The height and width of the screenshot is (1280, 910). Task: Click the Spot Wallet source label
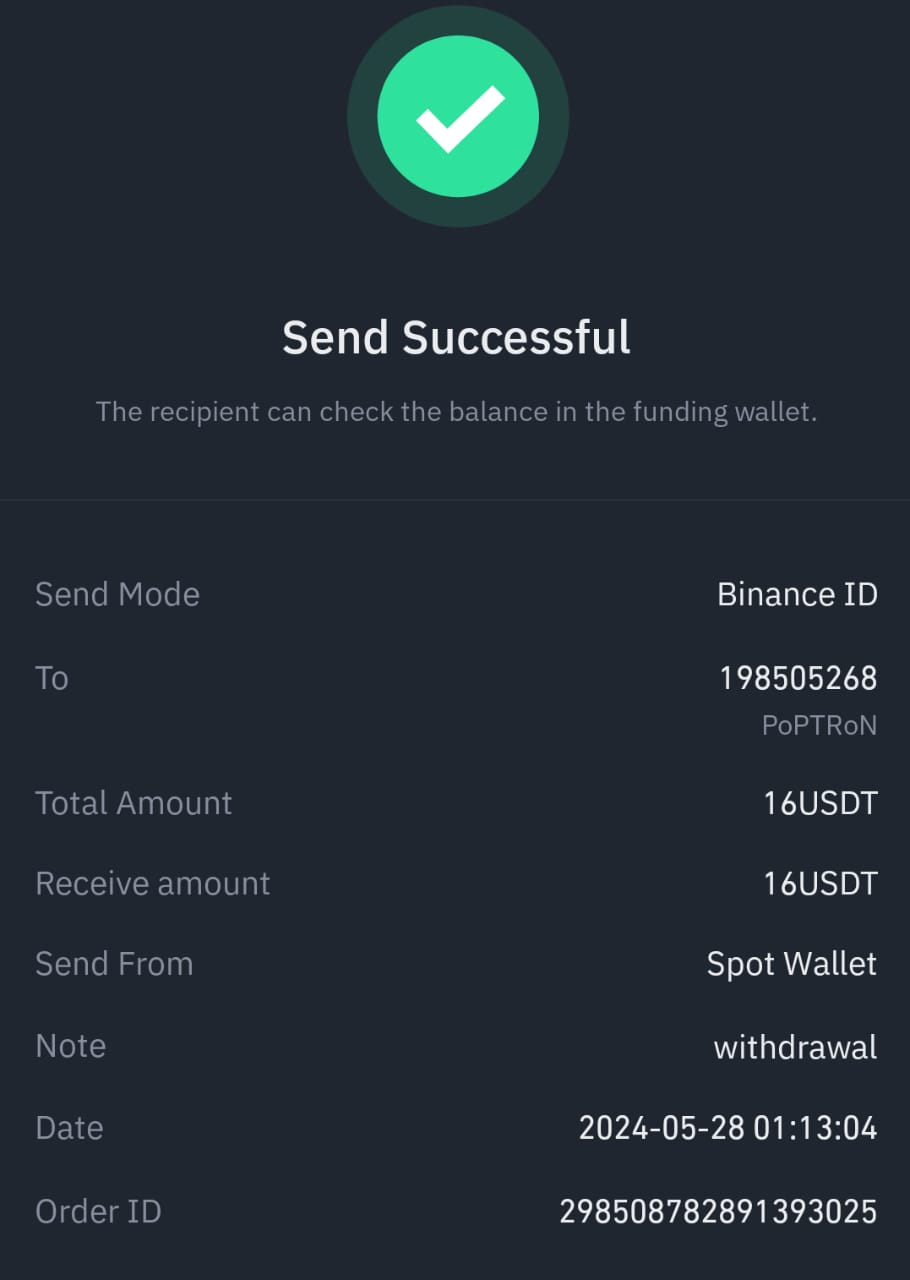pyautogui.click(x=791, y=963)
